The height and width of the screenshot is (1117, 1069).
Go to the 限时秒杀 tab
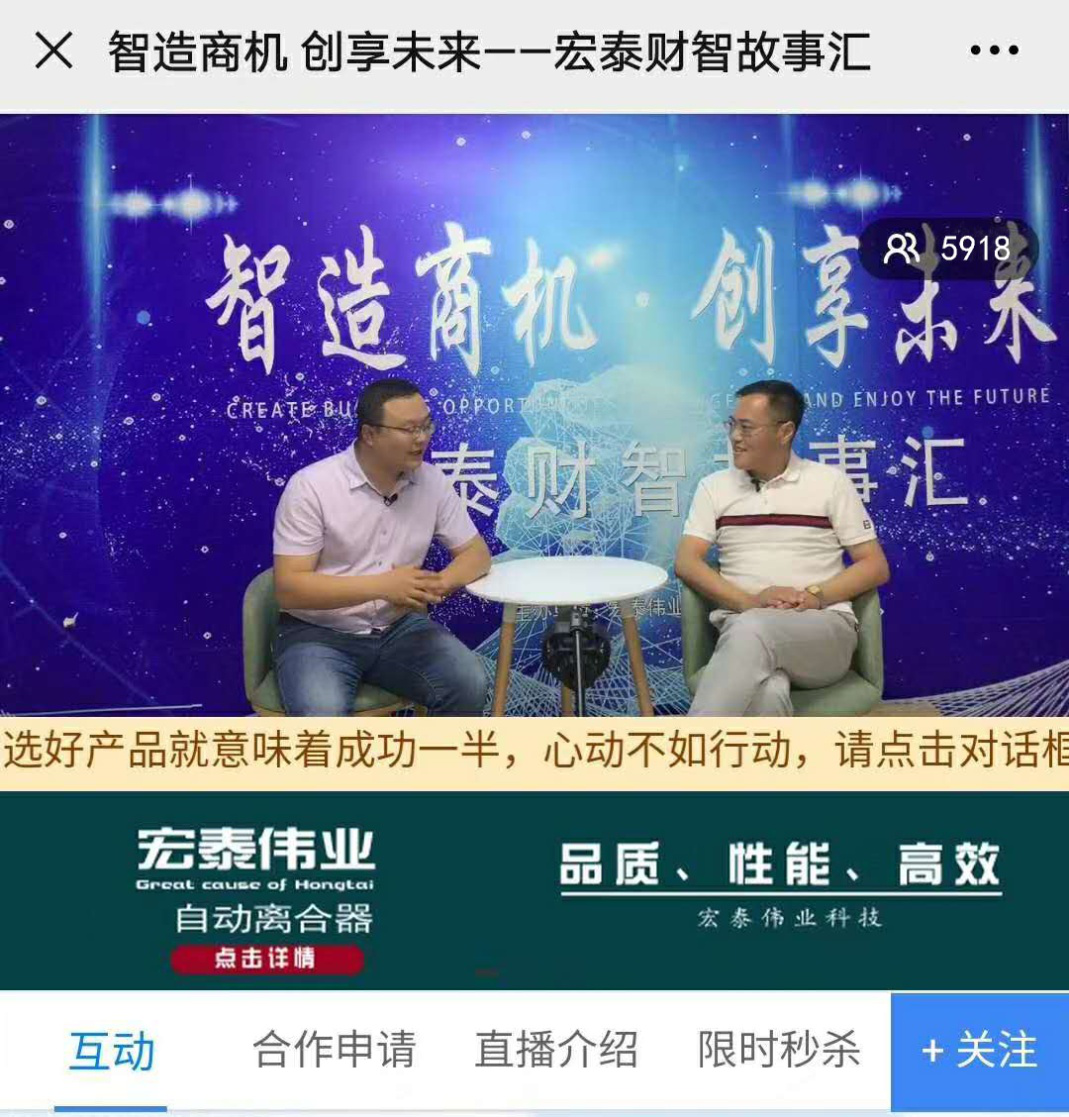point(779,1051)
